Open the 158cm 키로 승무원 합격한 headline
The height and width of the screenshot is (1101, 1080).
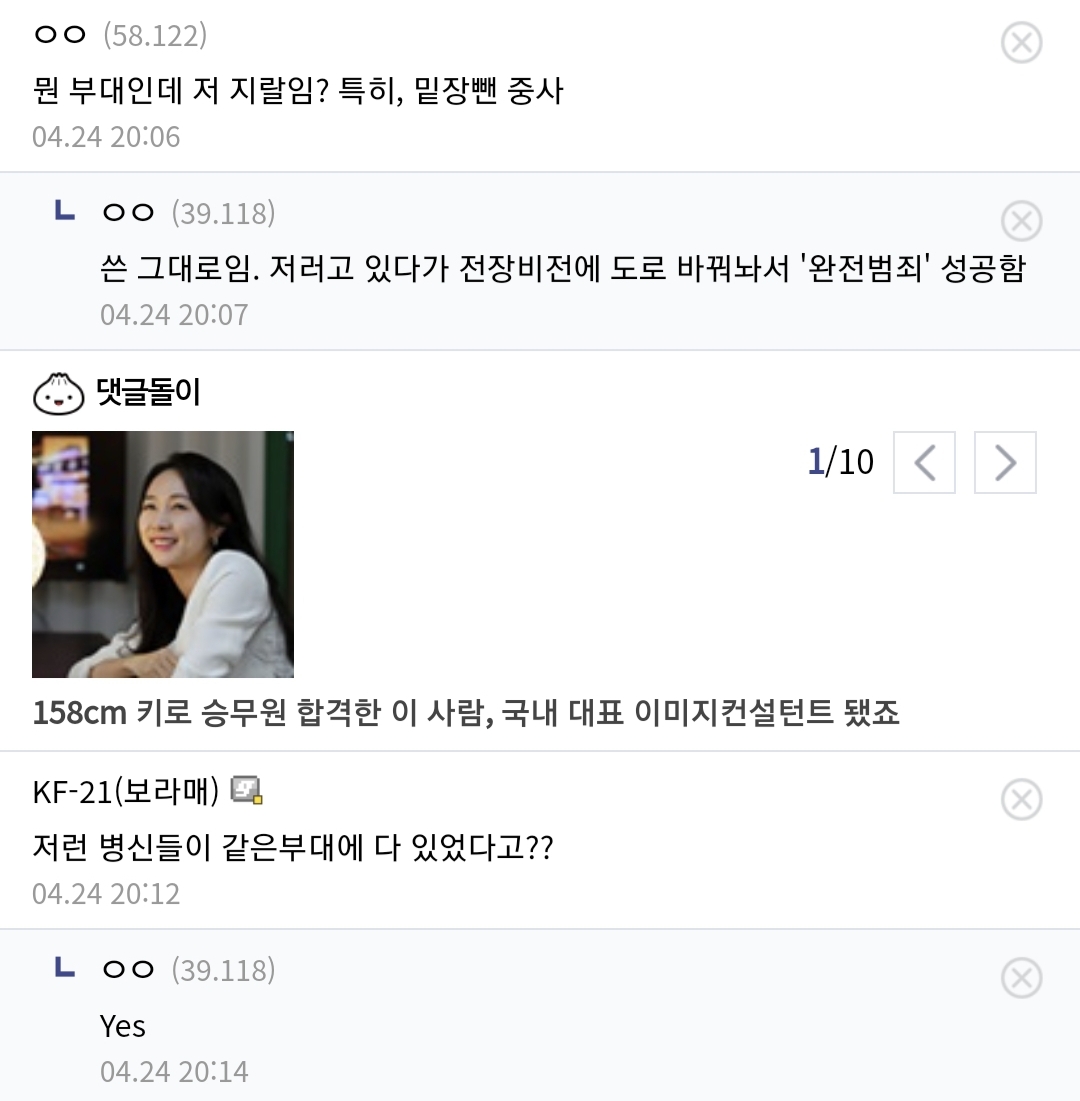click(466, 713)
